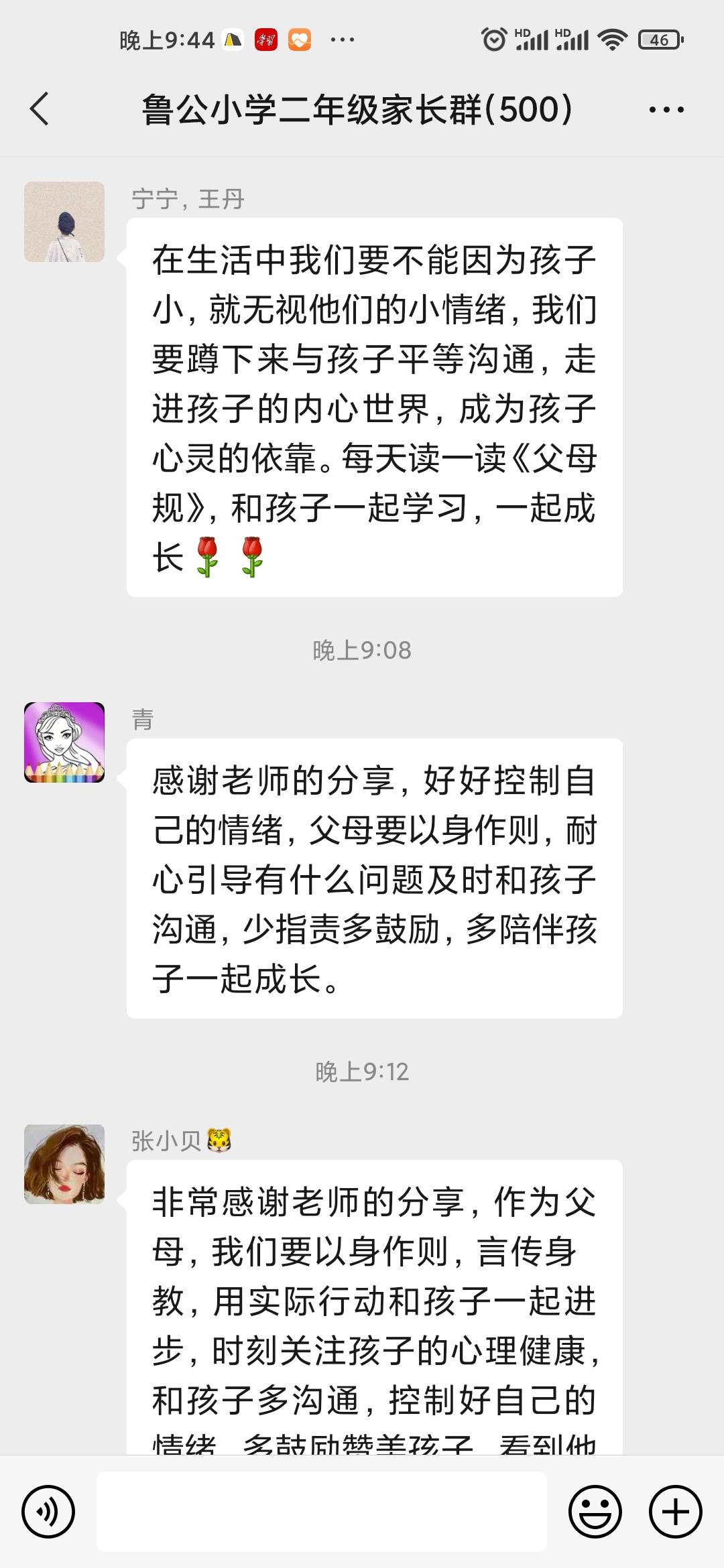Tap the alarm clock icon in status bar

click(494, 42)
